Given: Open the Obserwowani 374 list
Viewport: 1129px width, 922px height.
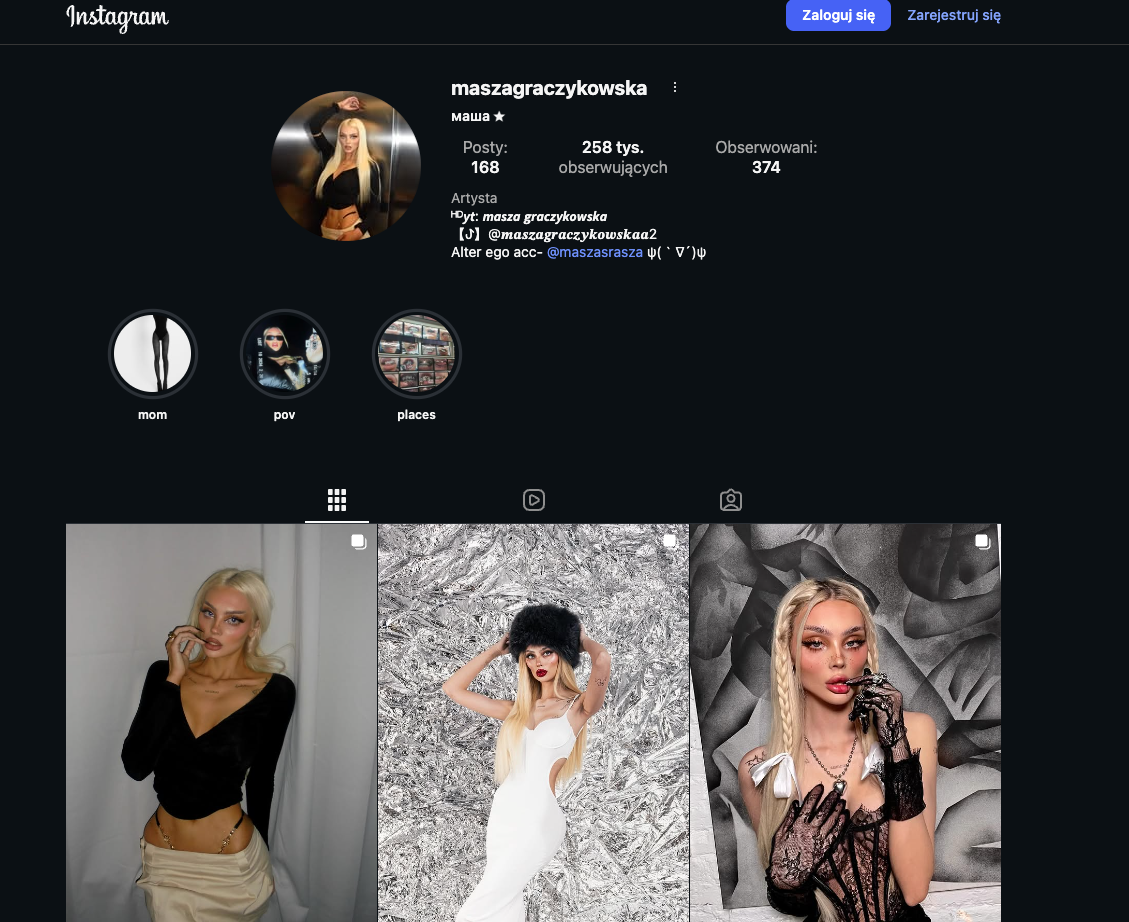Looking at the screenshot, I should (x=766, y=157).
